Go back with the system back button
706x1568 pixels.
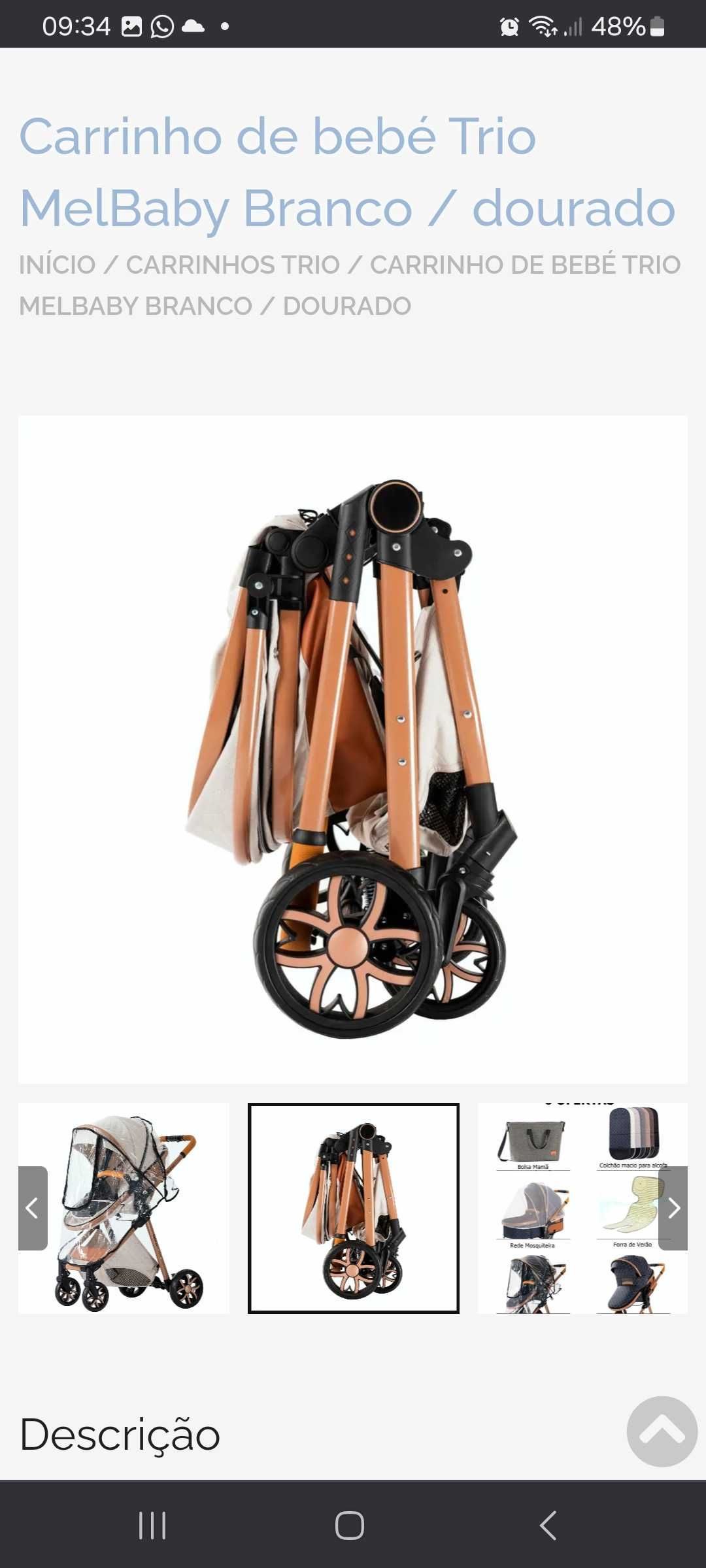tap(548, 1526)
